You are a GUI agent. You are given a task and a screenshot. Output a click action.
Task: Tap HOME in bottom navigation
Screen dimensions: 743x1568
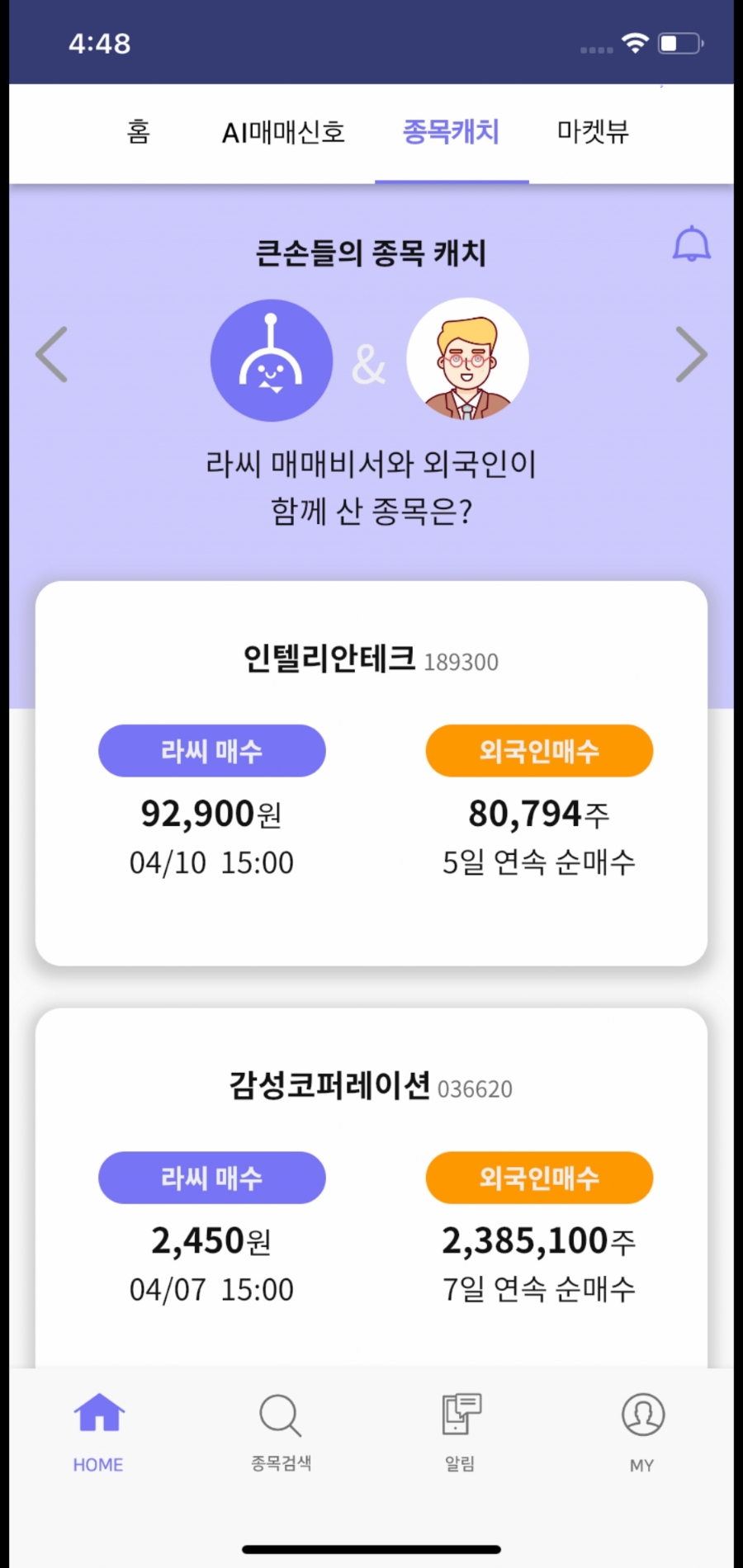pyautogui.click(x=98, y=1432)
